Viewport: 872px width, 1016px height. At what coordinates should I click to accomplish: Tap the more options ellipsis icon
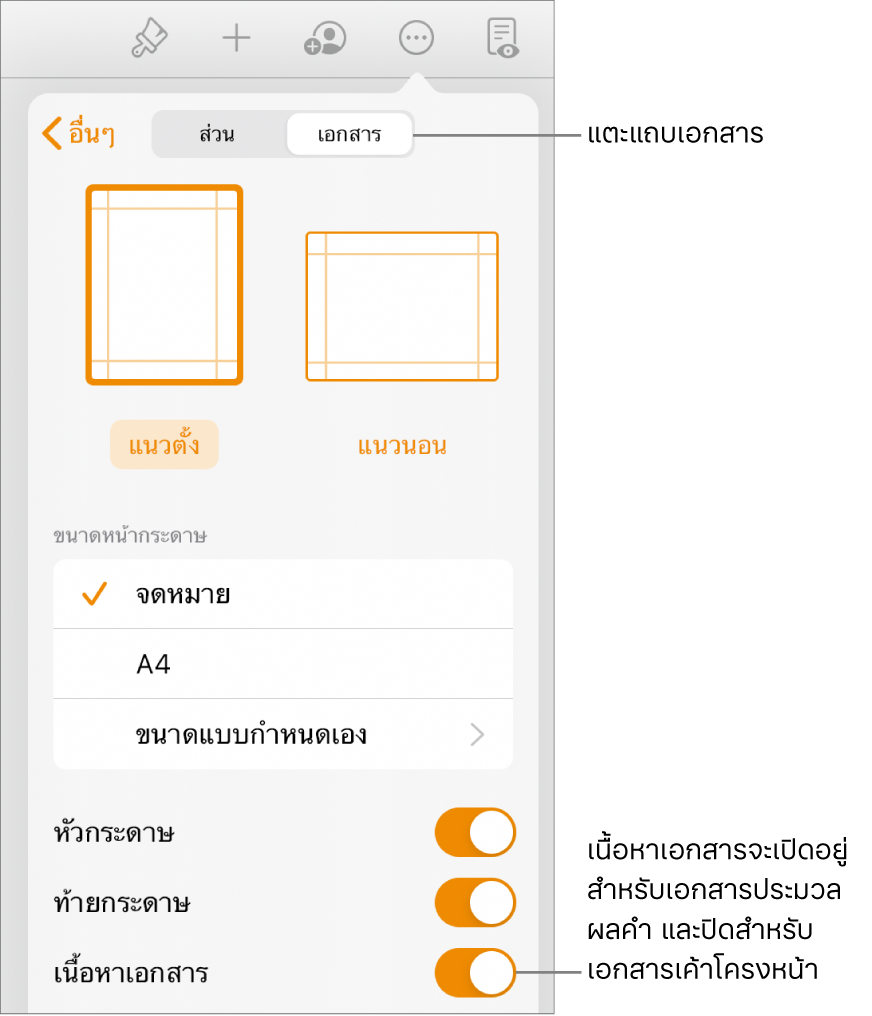416,38
